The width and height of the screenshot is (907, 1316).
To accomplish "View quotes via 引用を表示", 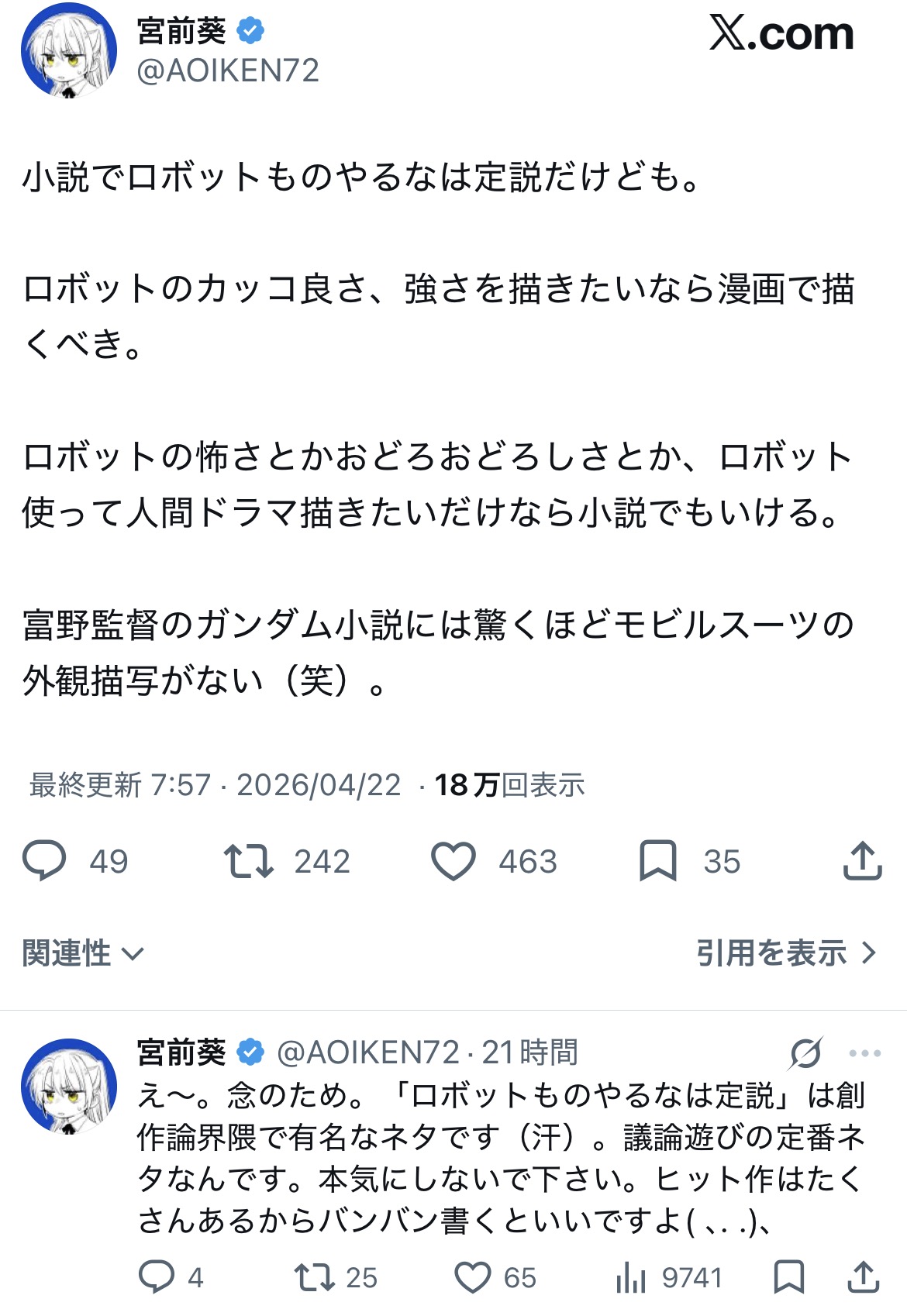I will (786, 953).
